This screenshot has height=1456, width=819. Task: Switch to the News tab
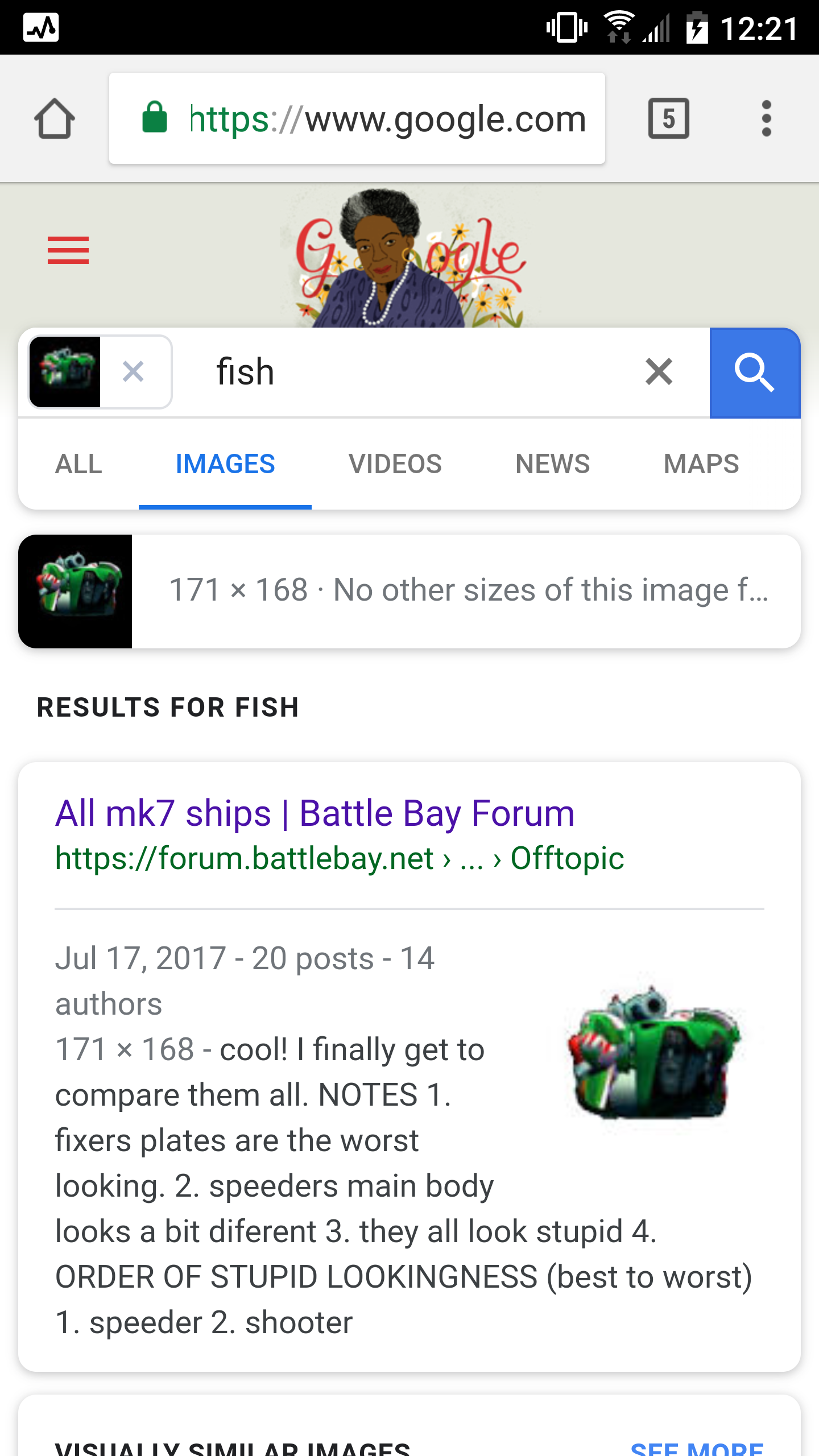(552, 464)
